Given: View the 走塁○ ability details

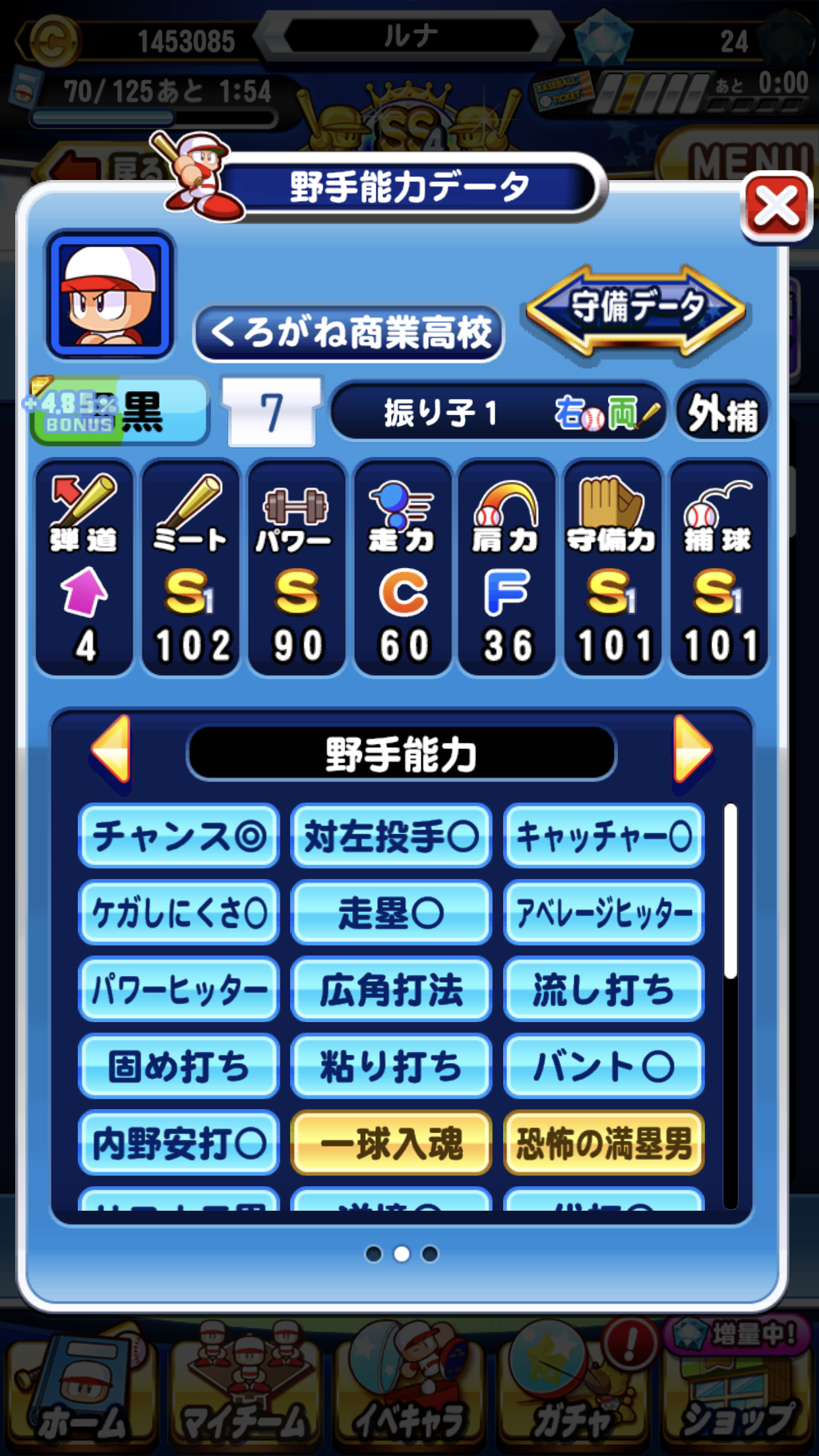Looking at the screenshot, I should click(x=391, y=913).
